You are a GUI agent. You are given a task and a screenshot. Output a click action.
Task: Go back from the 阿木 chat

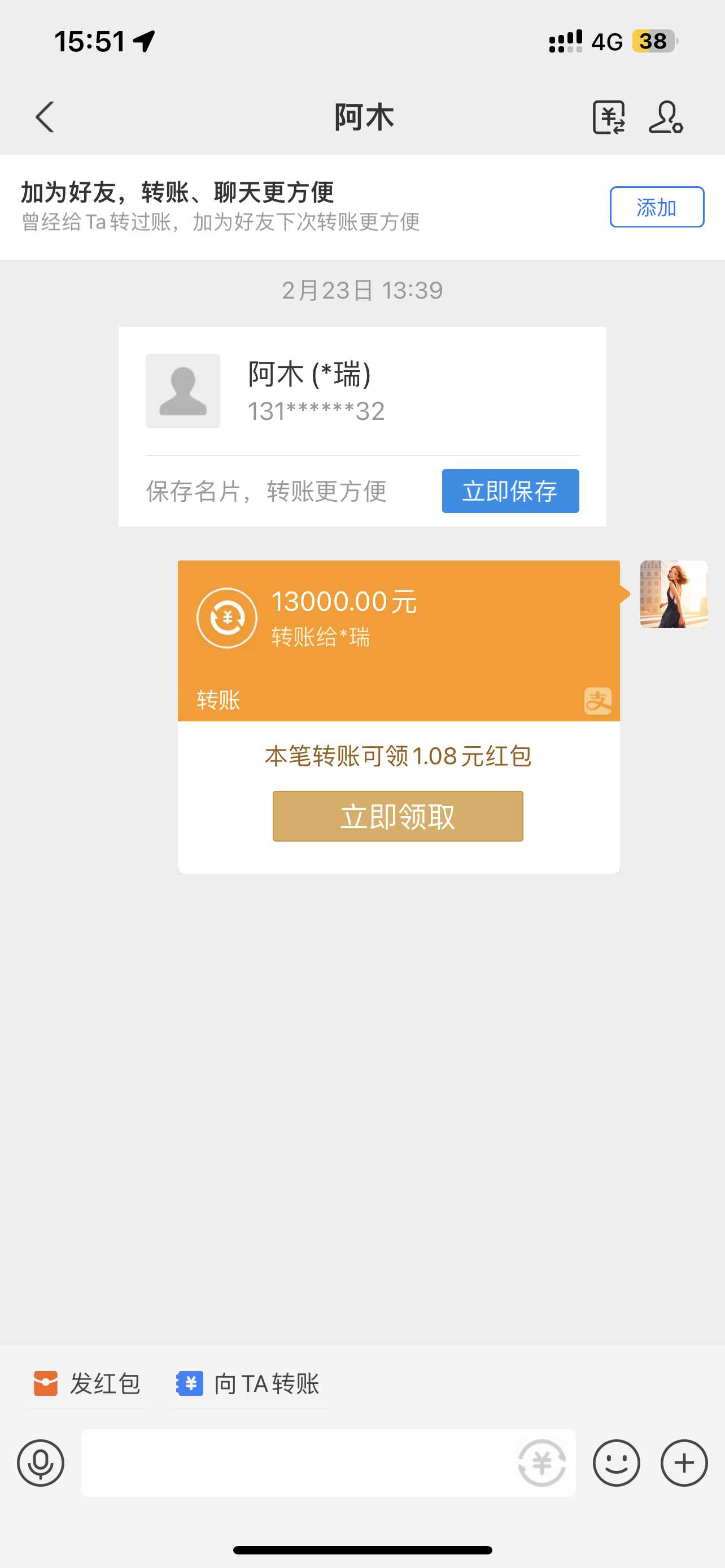tap(45, 117)
